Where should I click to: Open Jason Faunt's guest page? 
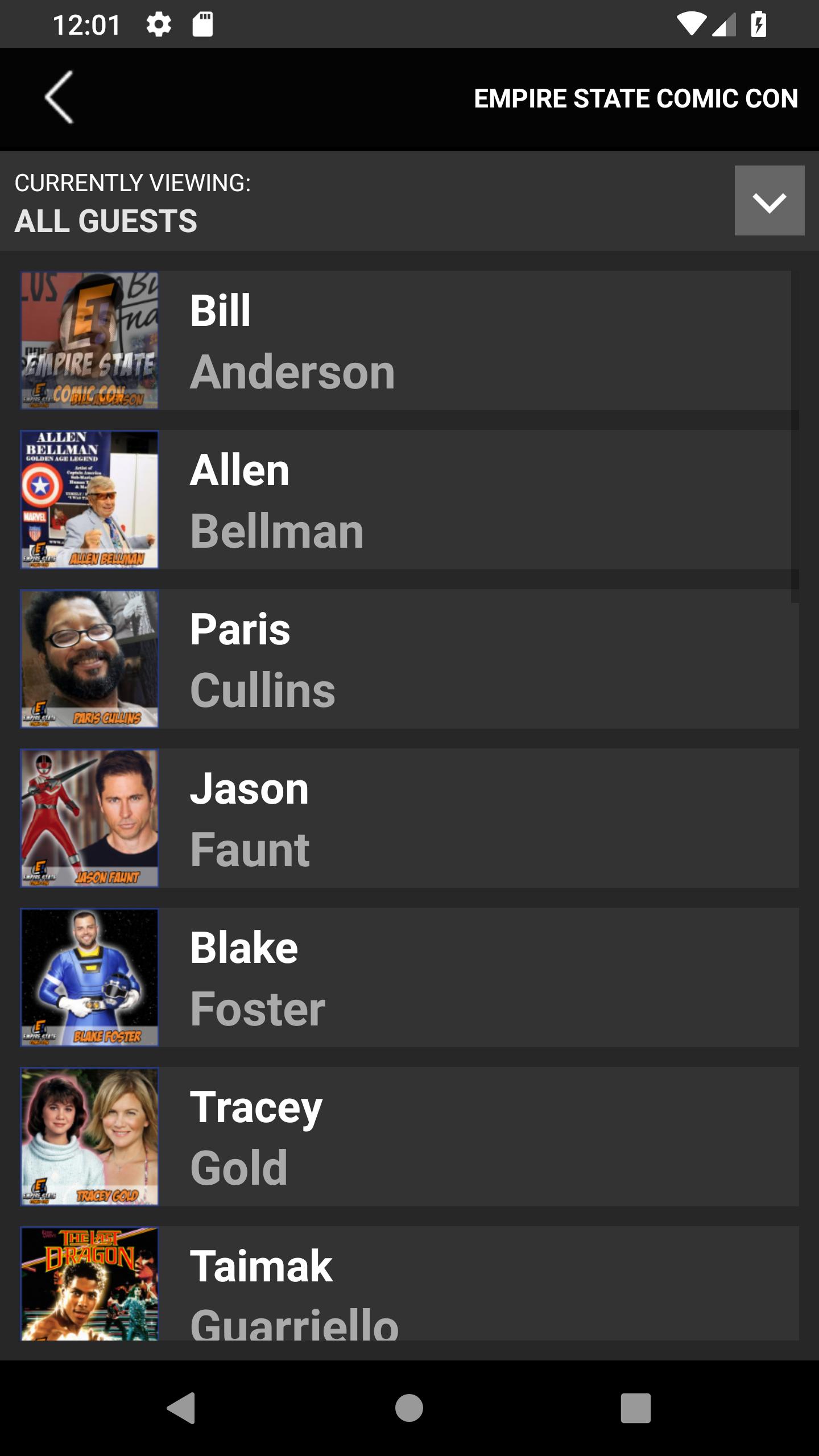(409, 818)
